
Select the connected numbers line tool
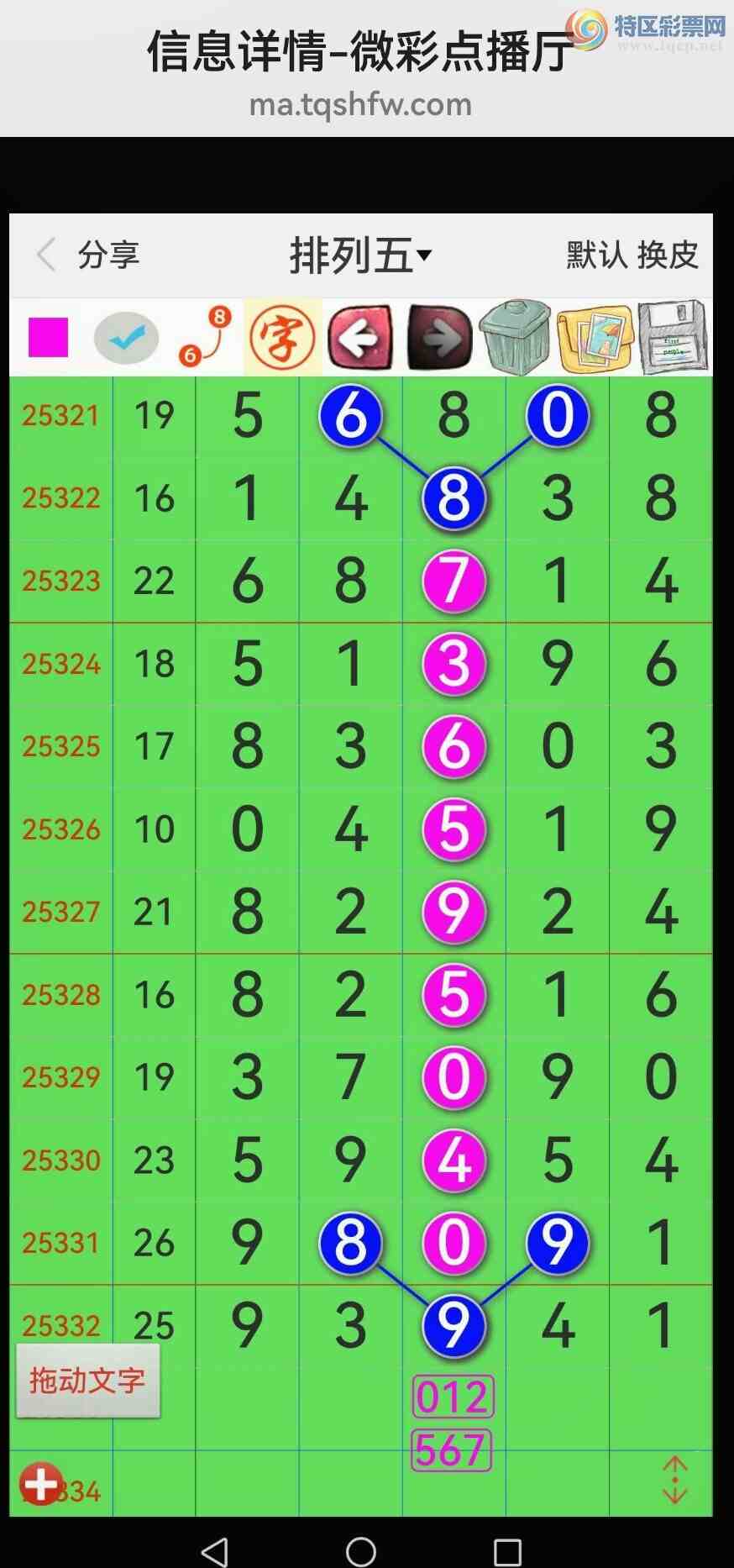coord(204,338)
